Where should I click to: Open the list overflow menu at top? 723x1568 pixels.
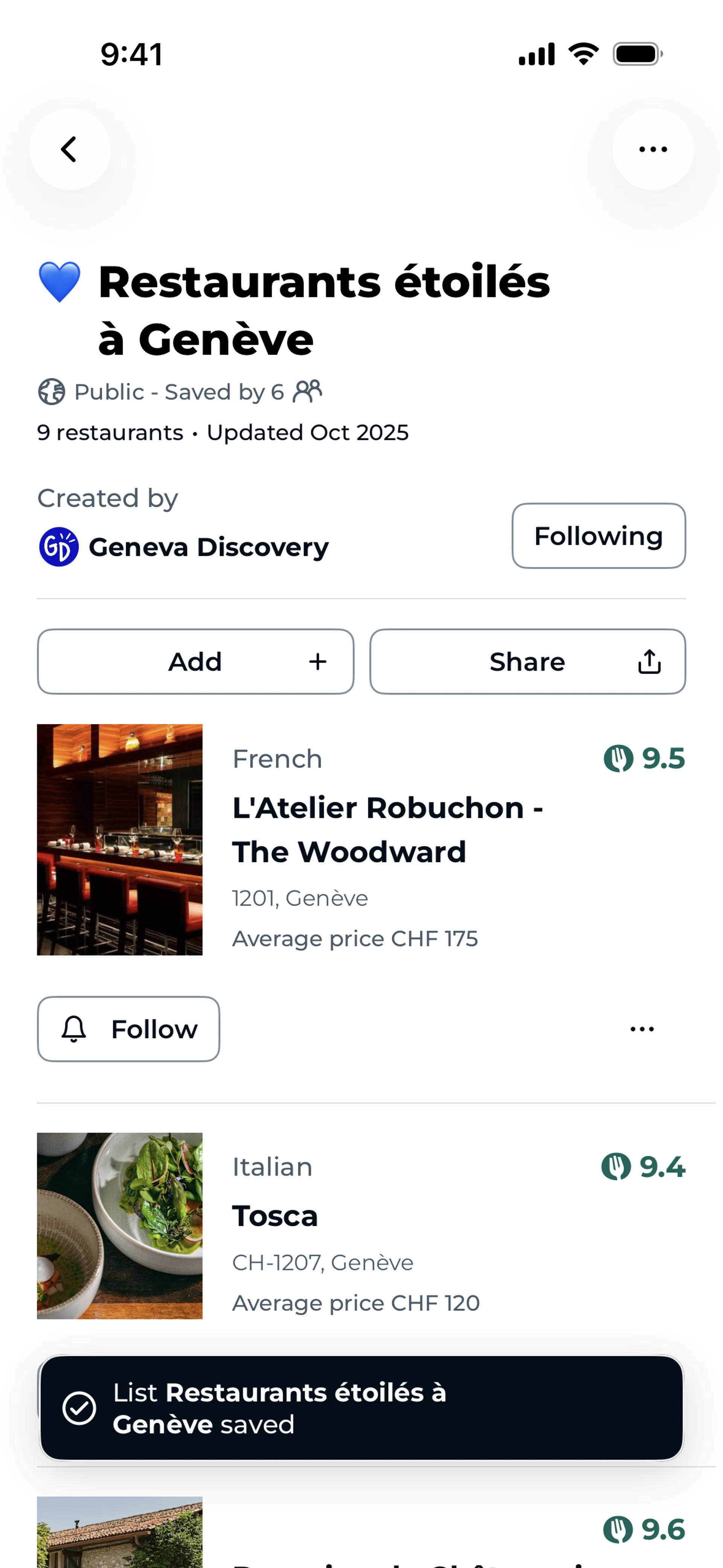(653, 149)
